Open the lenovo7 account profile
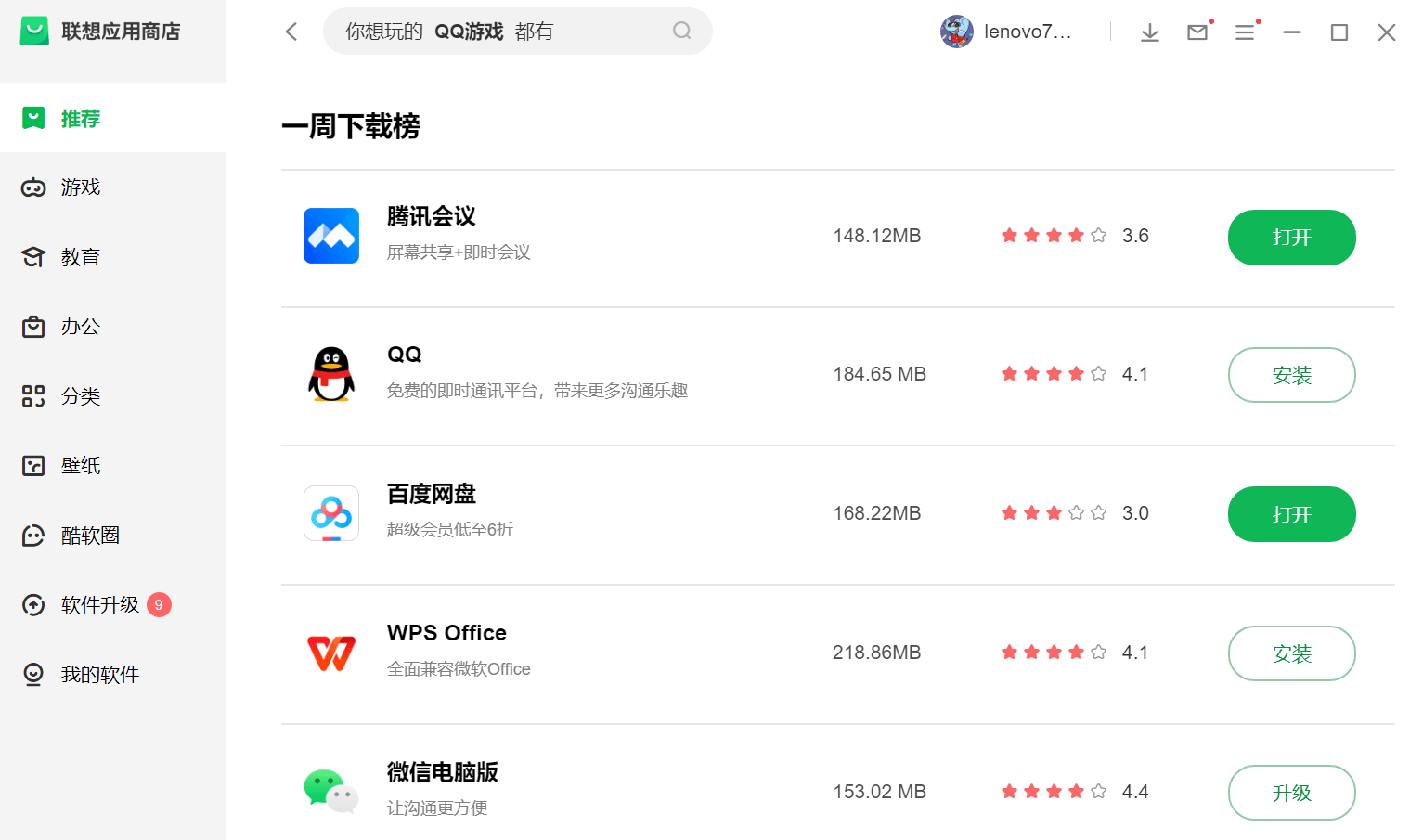Viewport: 1423px width, 840px height. coord(1008,32)
